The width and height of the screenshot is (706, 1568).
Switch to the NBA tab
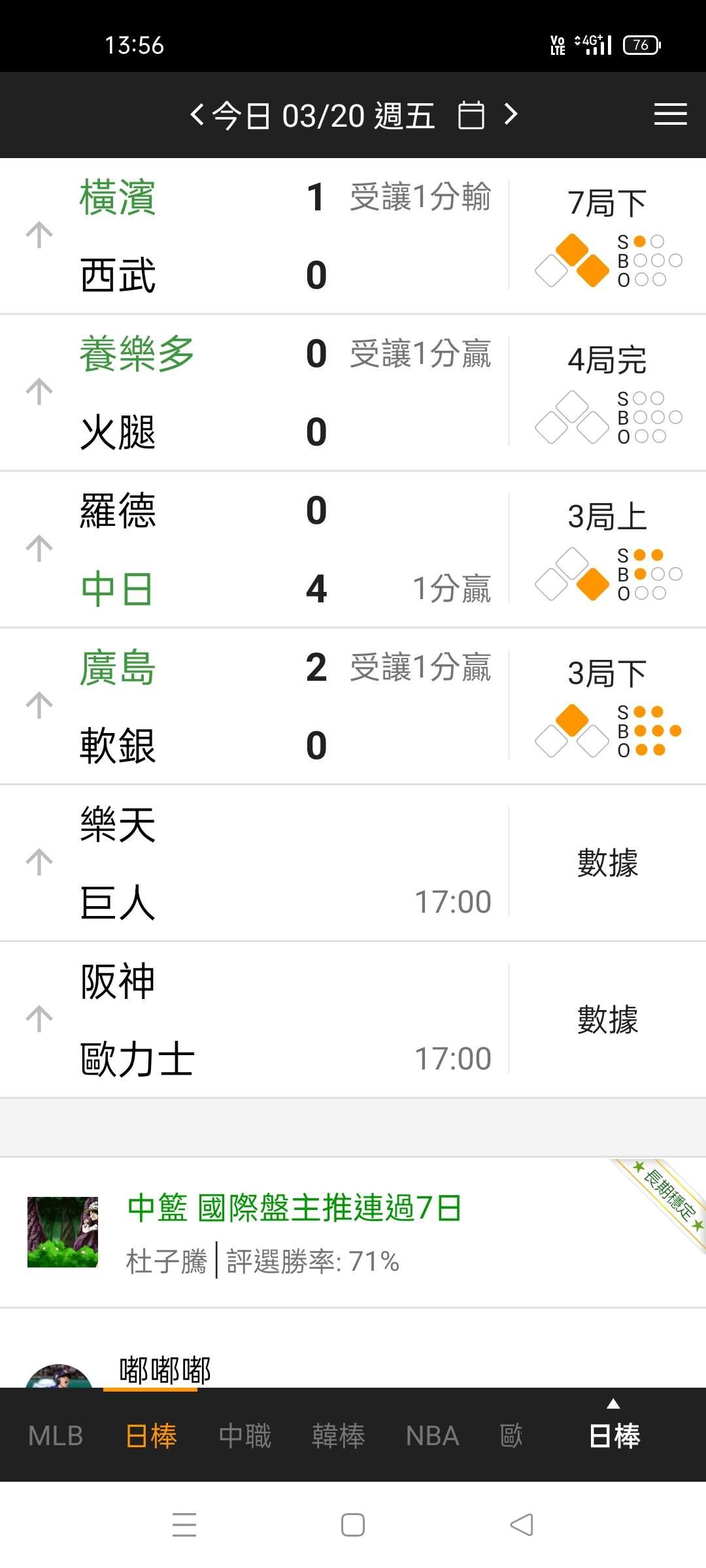pyautogui.click(x=432, y=1436)
